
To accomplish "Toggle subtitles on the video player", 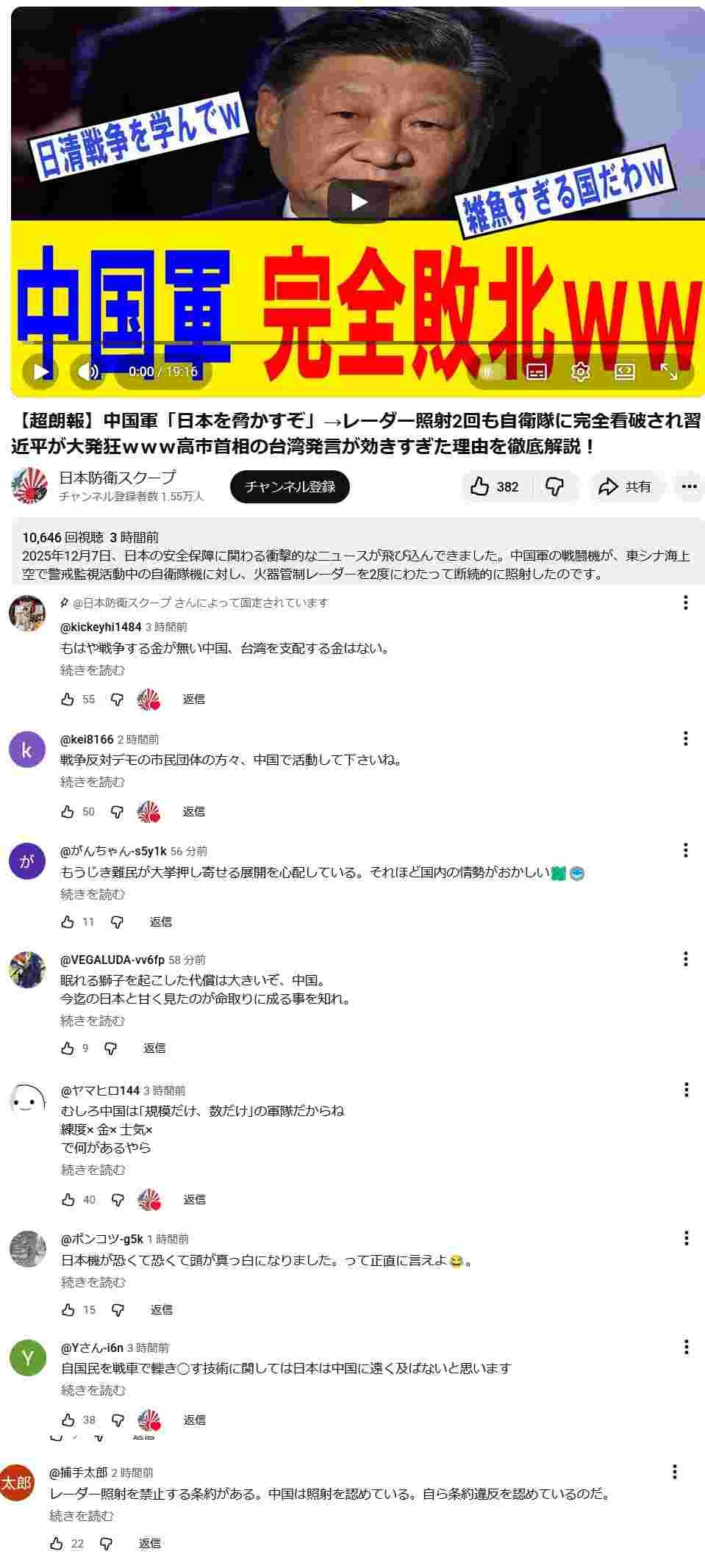I will coord(537,373).
